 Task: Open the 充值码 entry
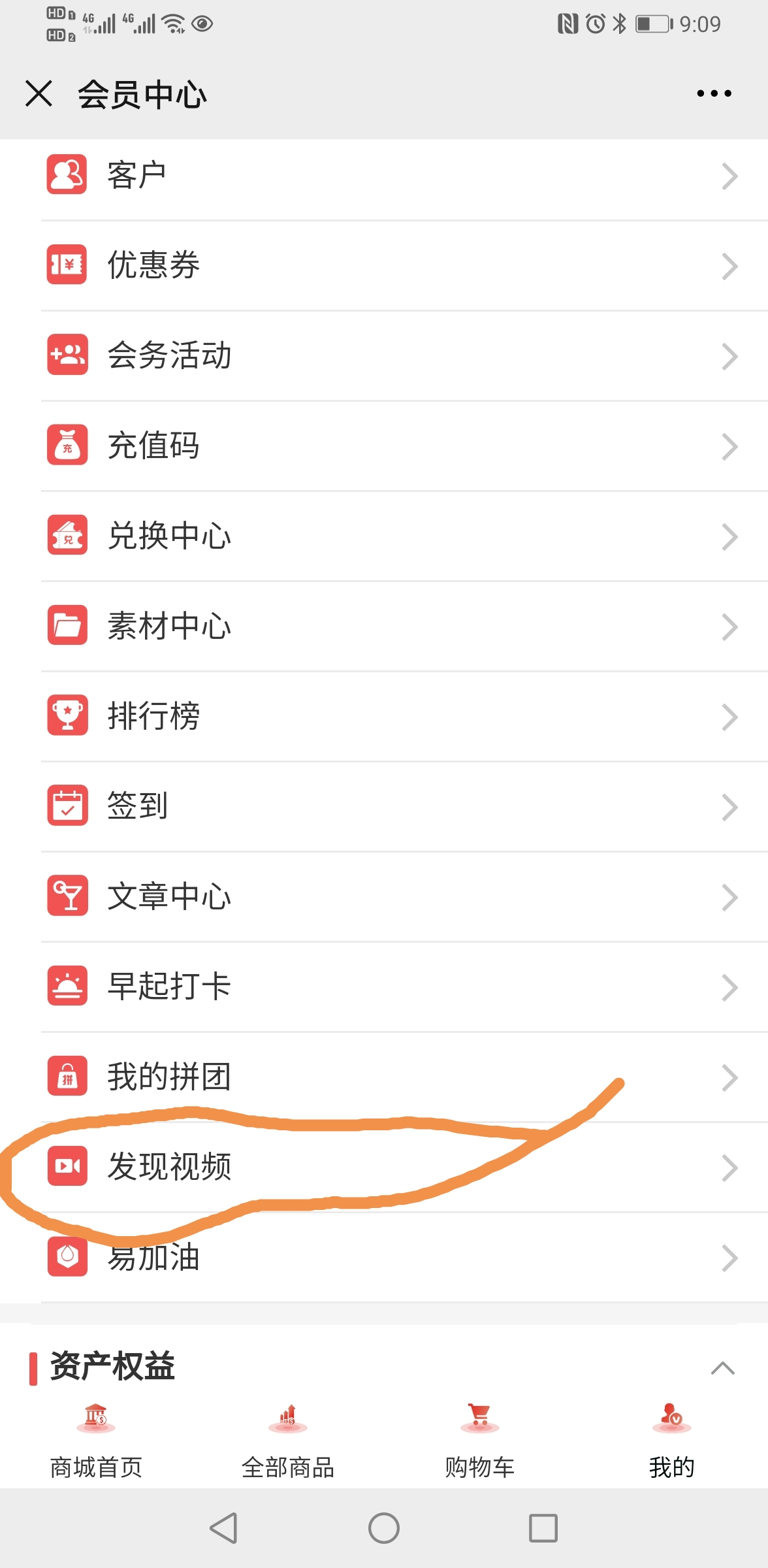point(384,446)
